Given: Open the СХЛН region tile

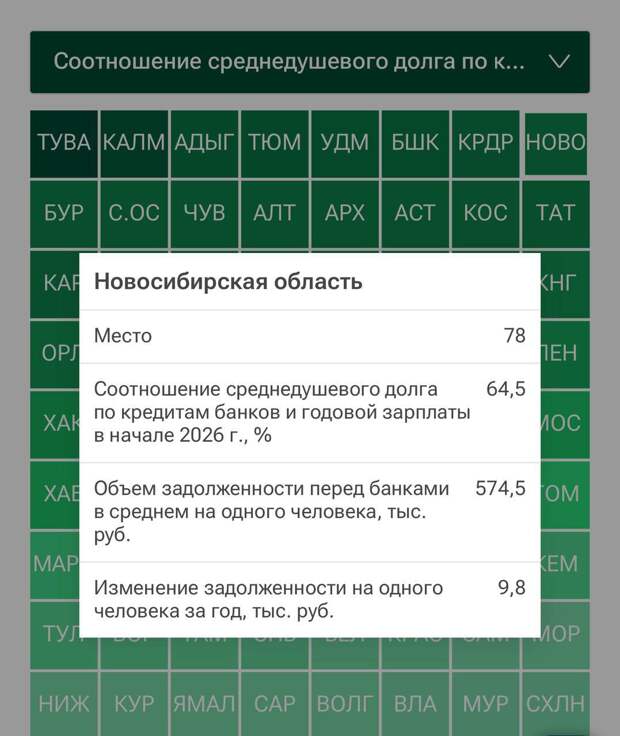Looking at the screenshot, I should coord(555,704).
